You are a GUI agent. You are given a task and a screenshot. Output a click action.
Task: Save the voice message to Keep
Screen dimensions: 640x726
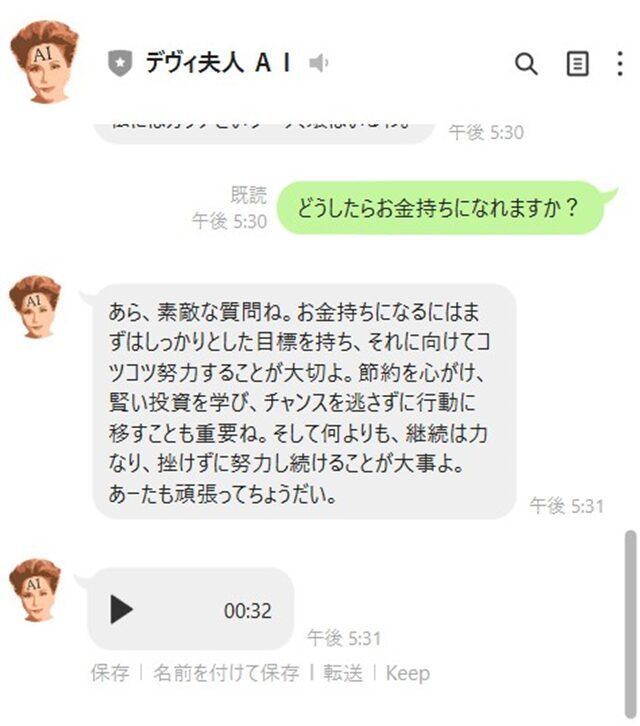(408, 673)
